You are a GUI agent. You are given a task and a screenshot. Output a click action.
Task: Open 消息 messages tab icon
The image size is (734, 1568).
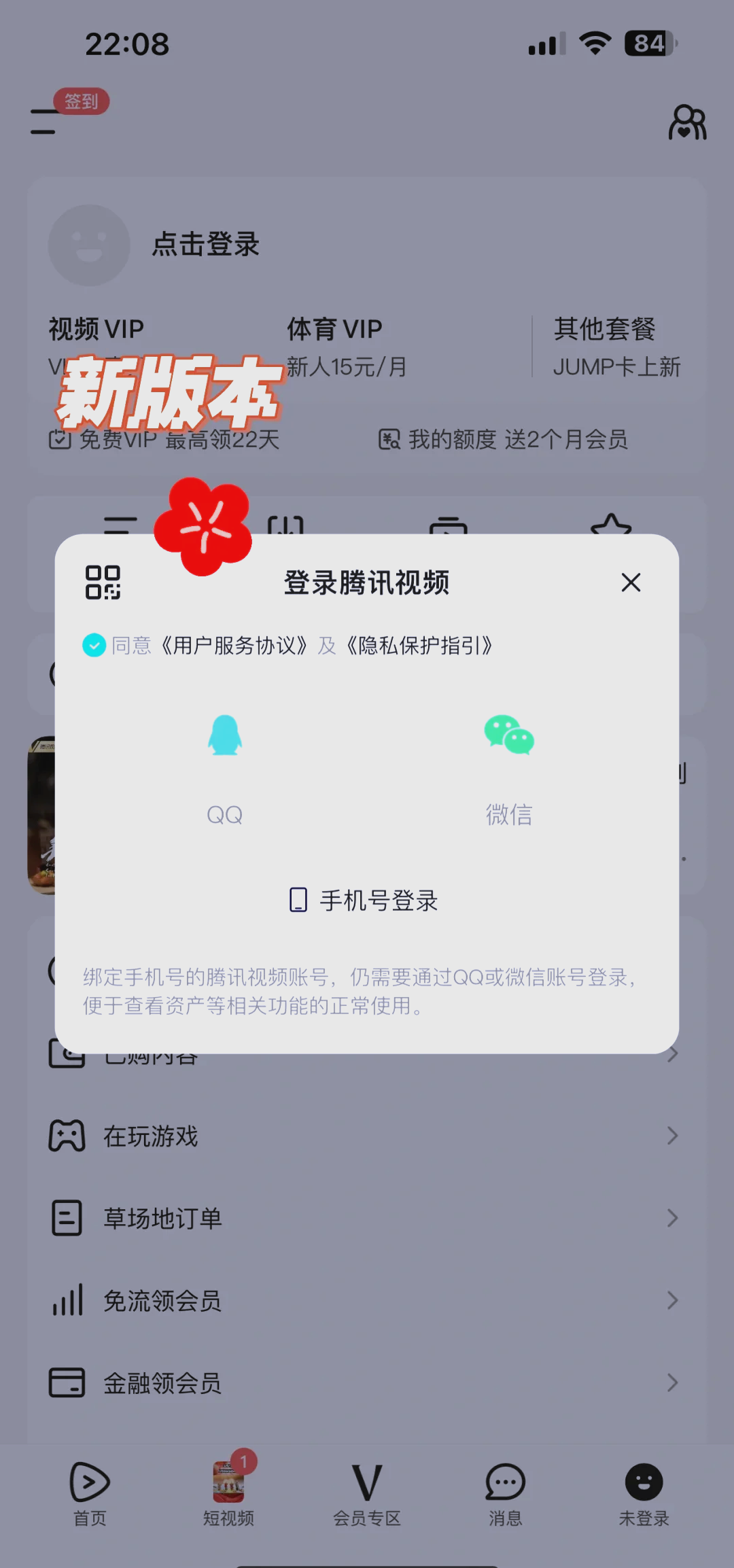504,1482
